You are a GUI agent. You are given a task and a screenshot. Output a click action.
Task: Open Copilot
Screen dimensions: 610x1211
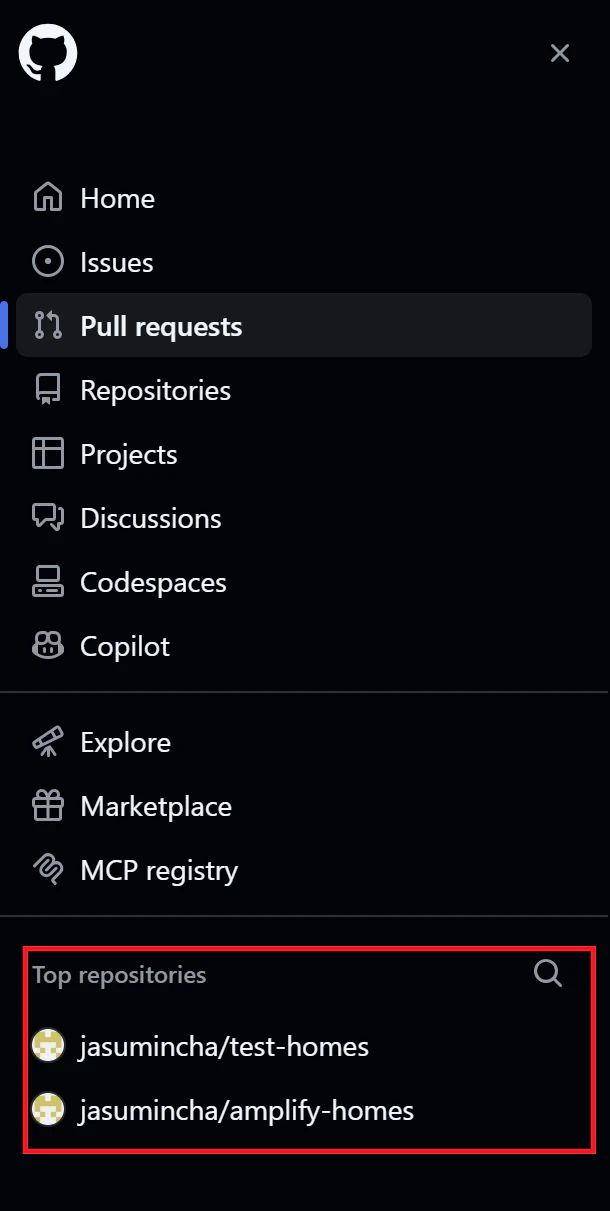click(x=125, y=647)
